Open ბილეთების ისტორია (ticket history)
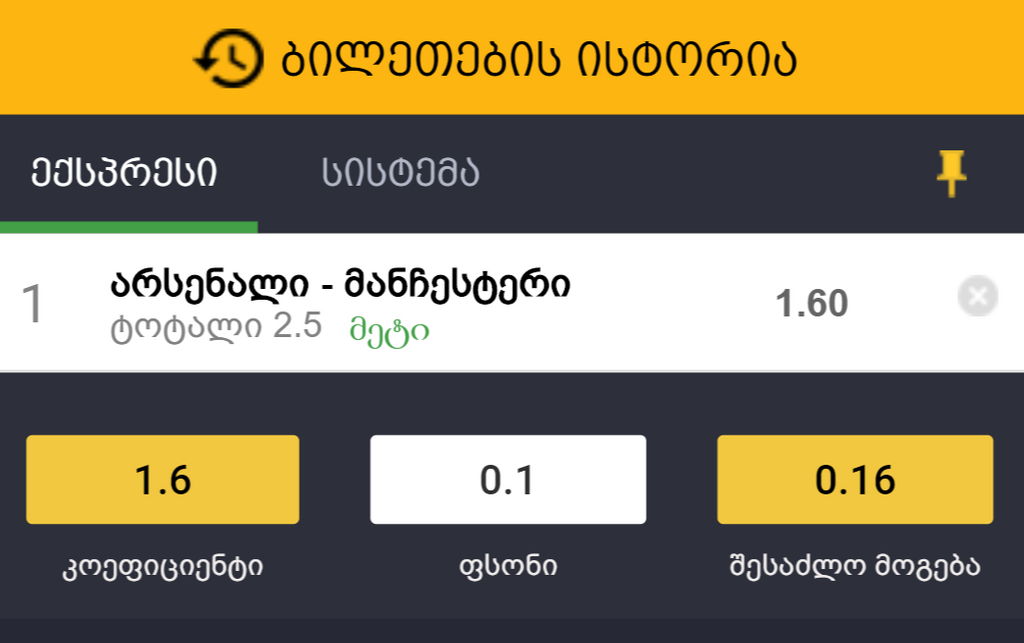Image resolution: width=1024 pixels, height=643 pixels. click(x=497, y=58)
